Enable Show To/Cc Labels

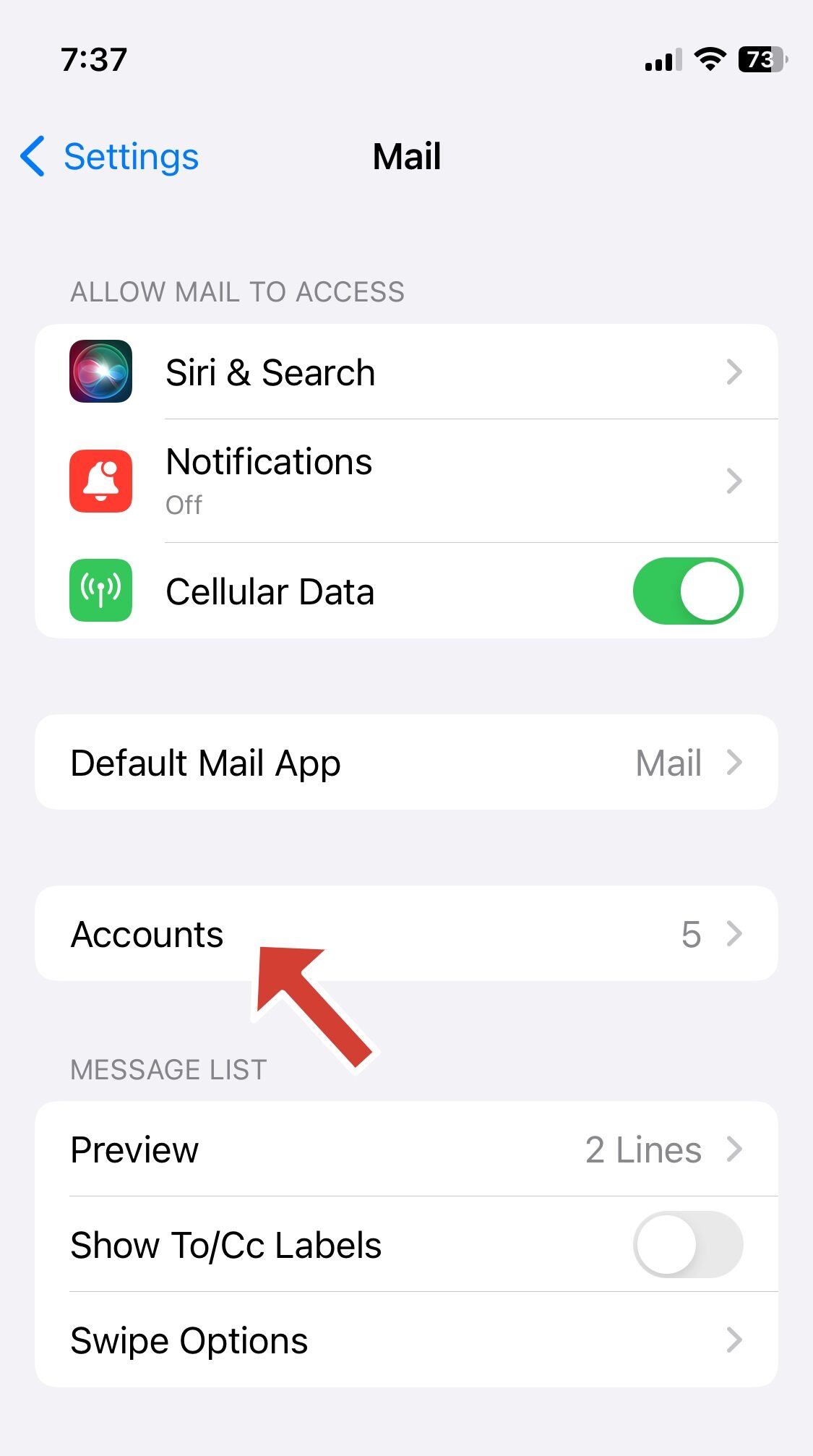pos(687,1244)
